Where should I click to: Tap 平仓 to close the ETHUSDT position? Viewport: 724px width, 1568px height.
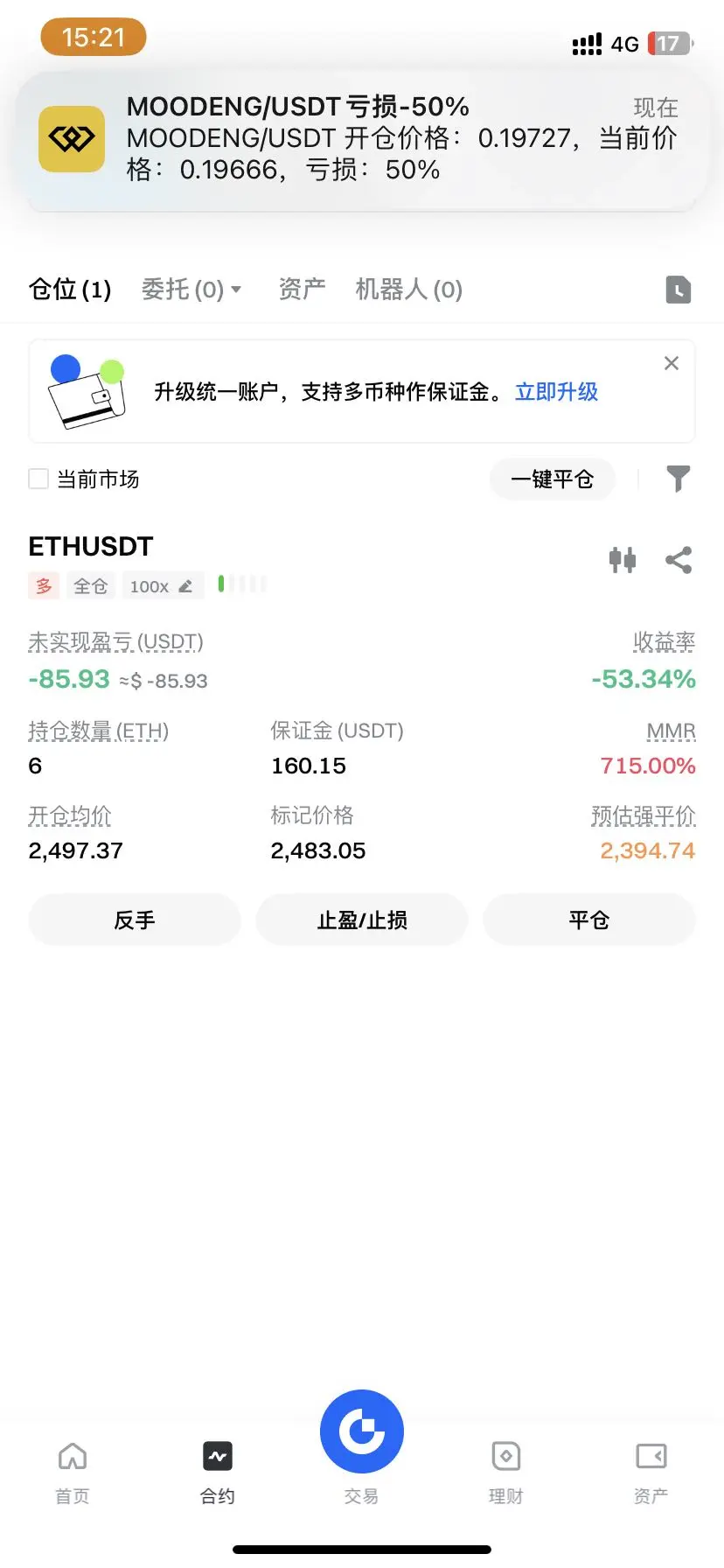pyautogui.click(x=588, y=920)
